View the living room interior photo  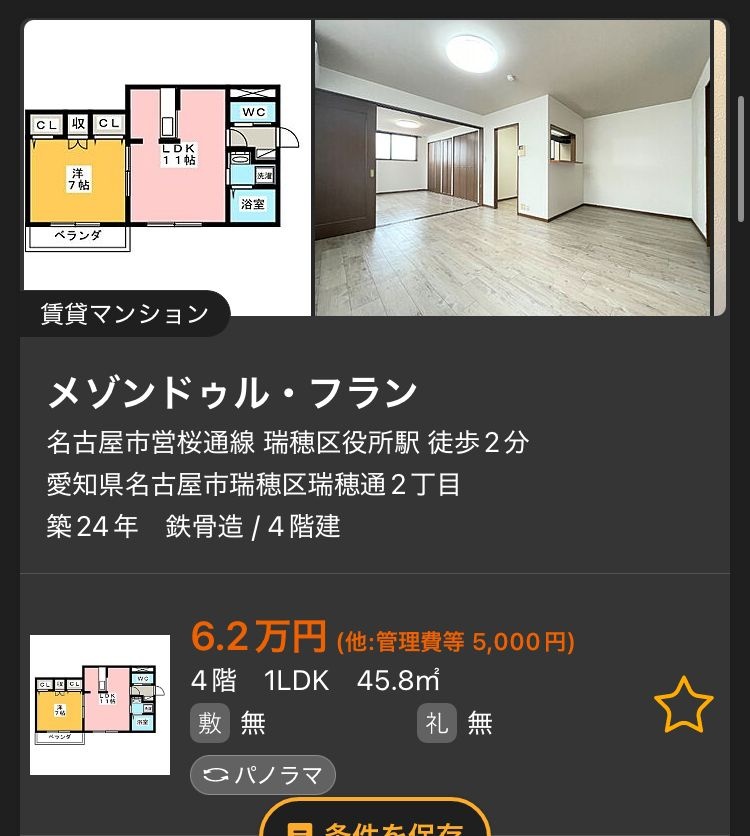click(513, 168)
